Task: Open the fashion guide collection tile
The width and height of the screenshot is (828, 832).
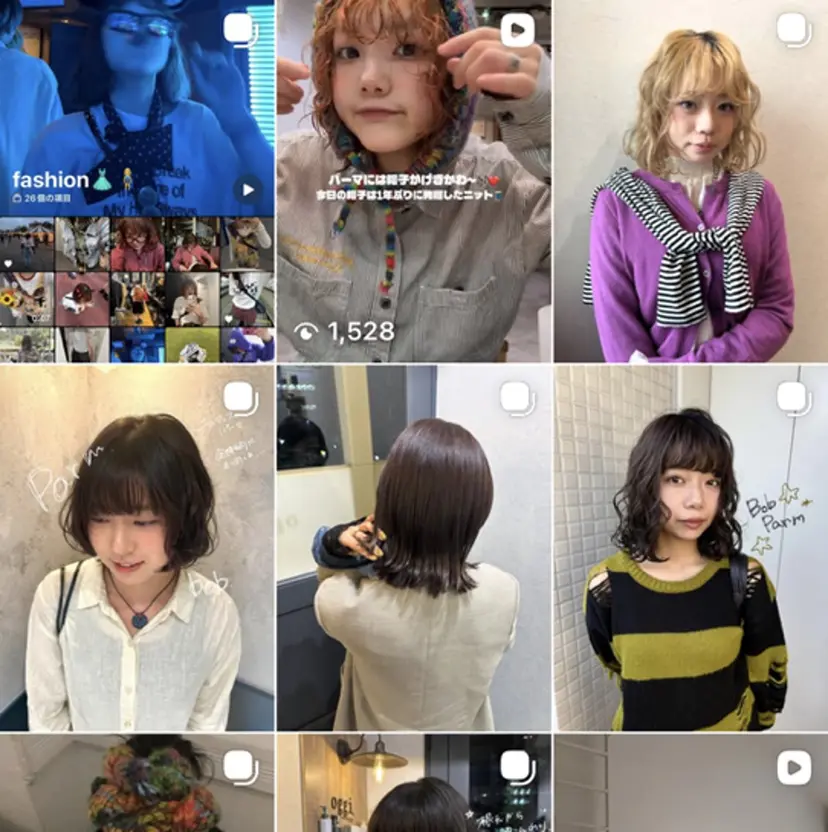Action: 137,180
